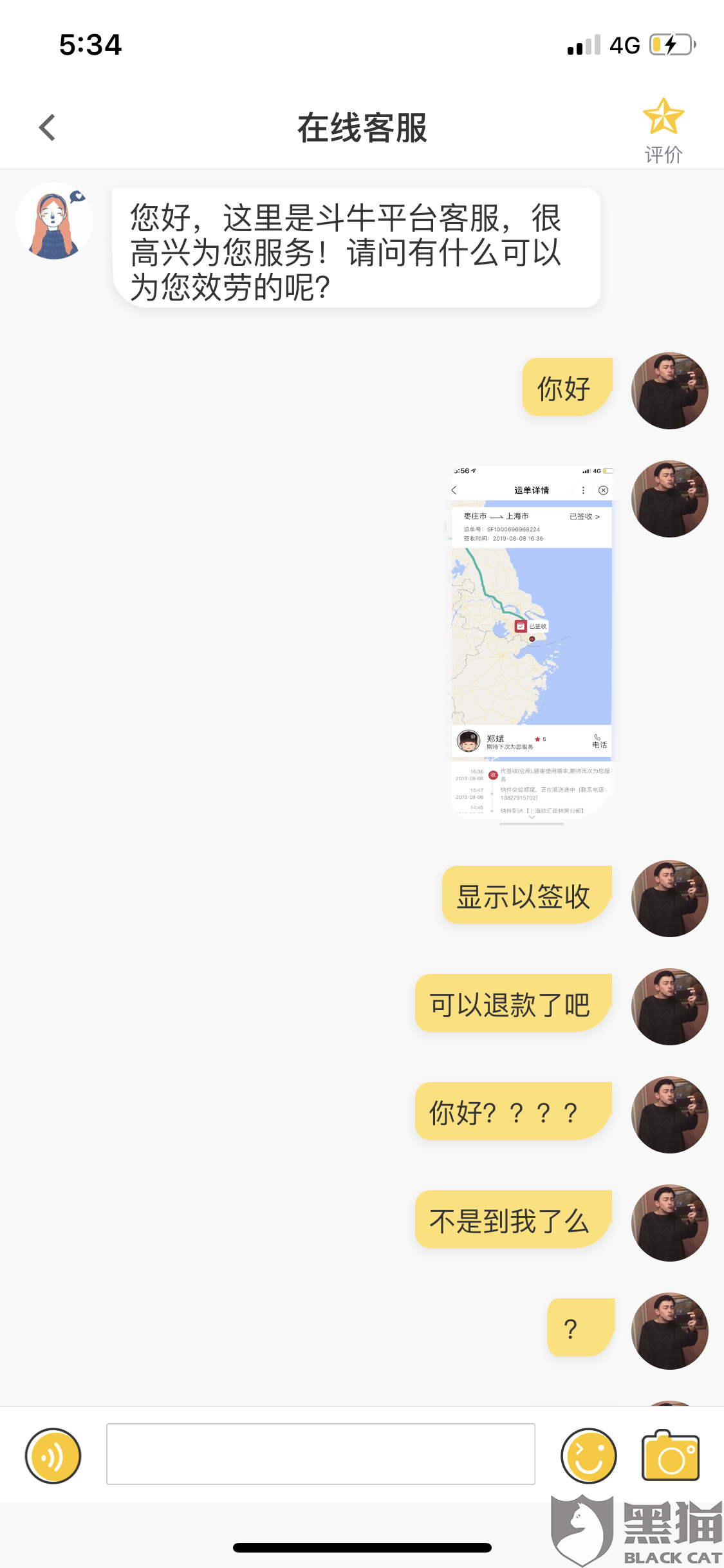Attach a photo with camera icon

(x=671, y=1455)
